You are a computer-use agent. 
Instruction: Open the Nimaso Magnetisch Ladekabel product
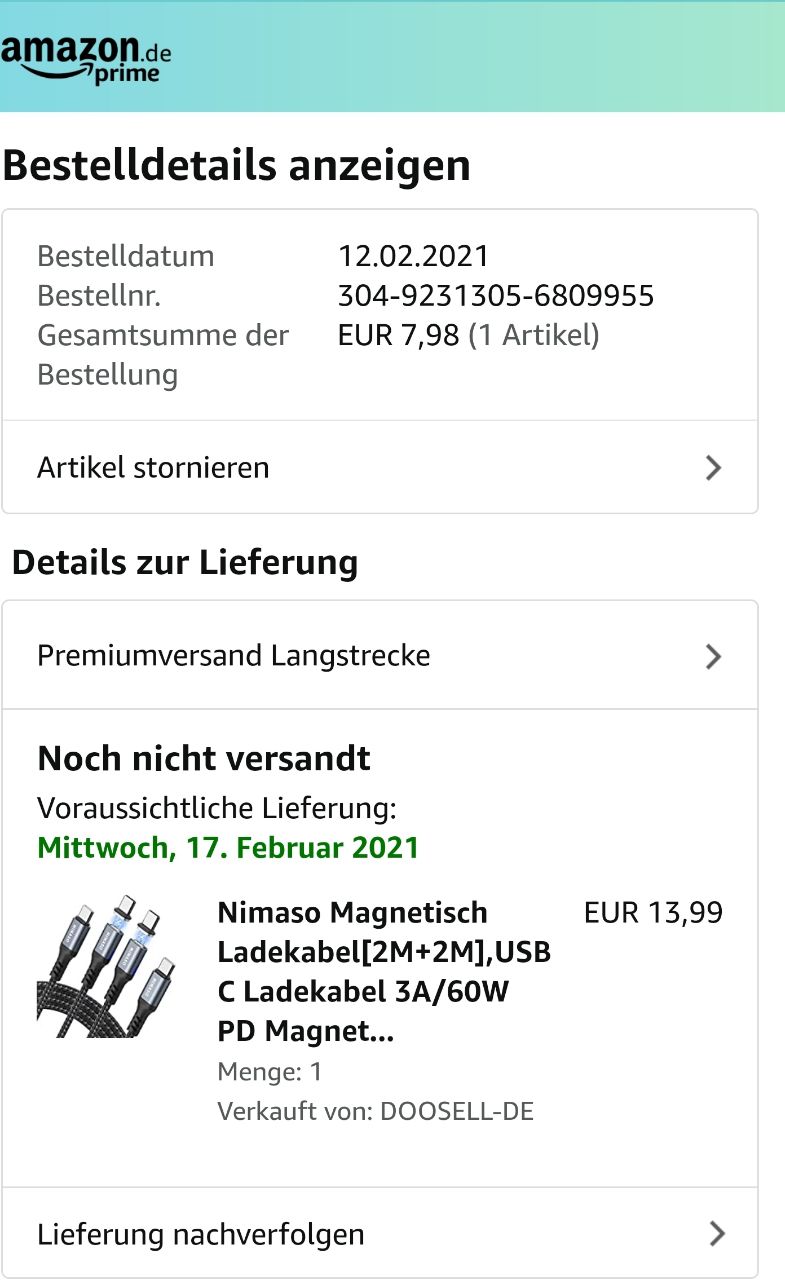coord(383,970)
